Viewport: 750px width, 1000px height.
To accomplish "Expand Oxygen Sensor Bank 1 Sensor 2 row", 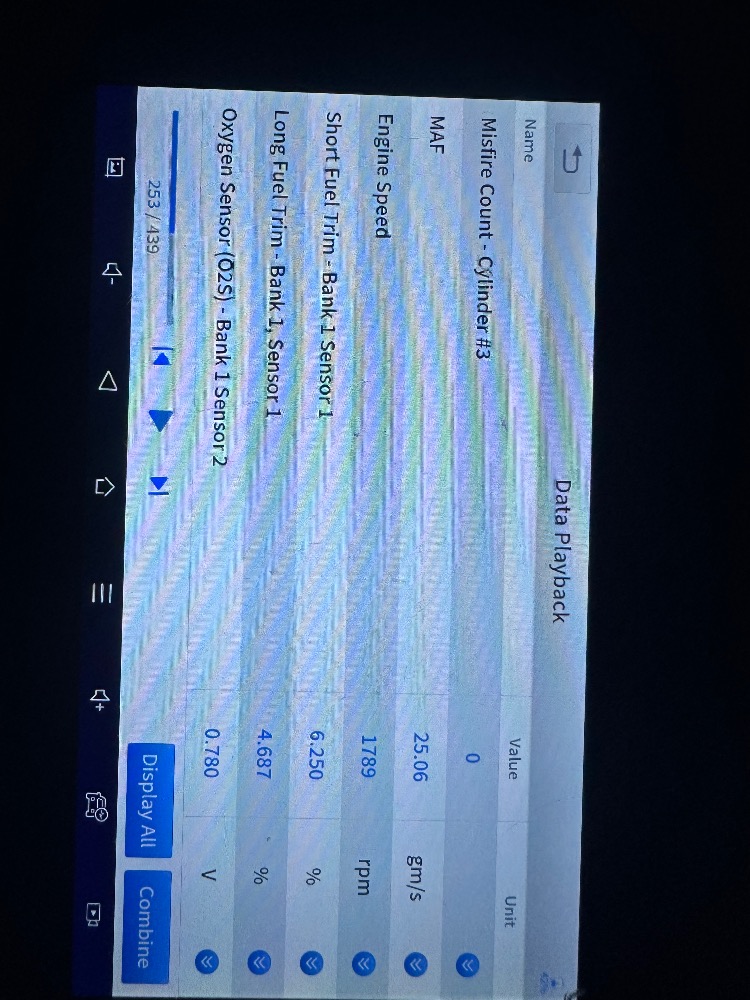I will 207,963.
